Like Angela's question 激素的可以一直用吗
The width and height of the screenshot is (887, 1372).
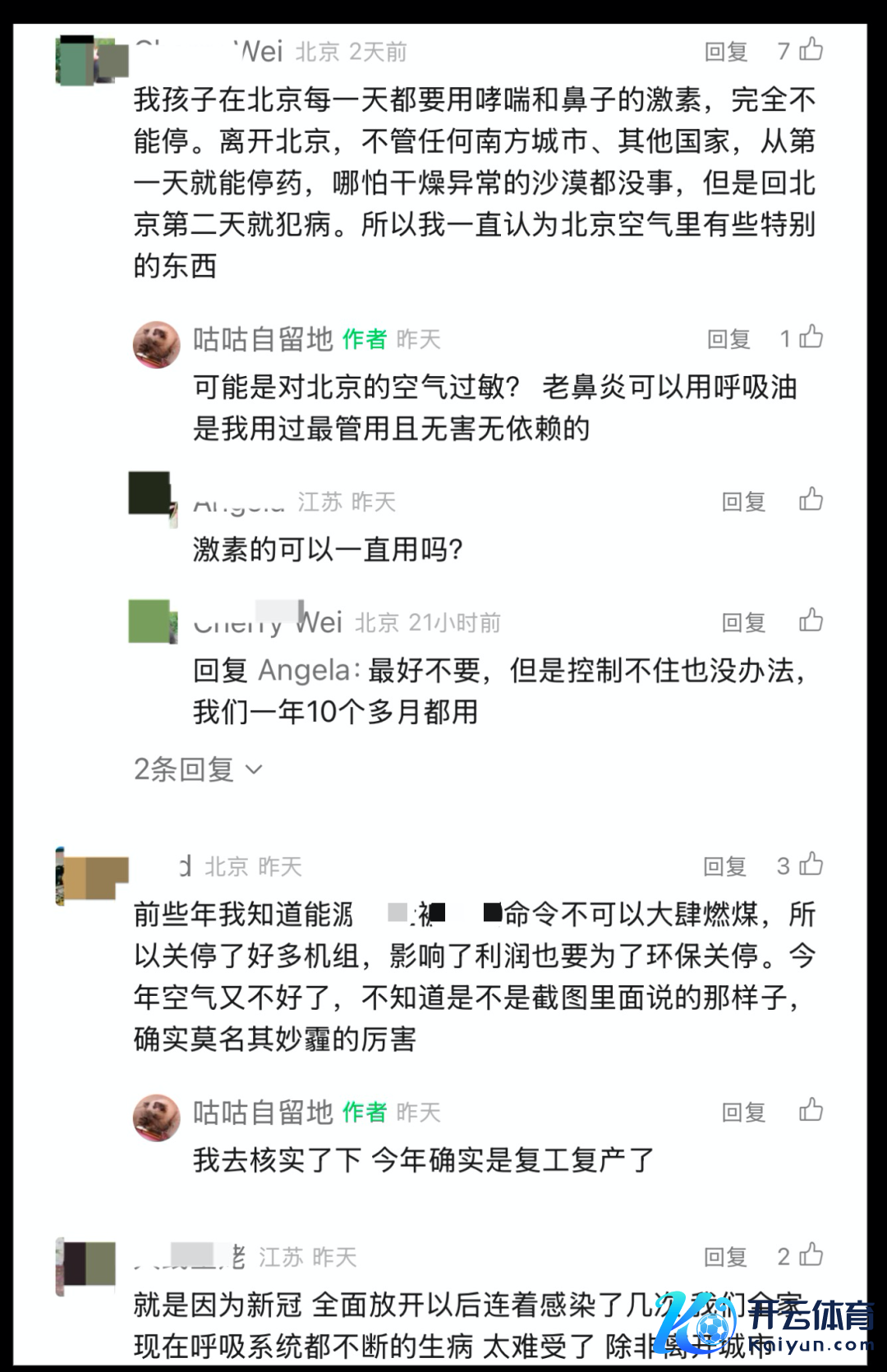811,500
